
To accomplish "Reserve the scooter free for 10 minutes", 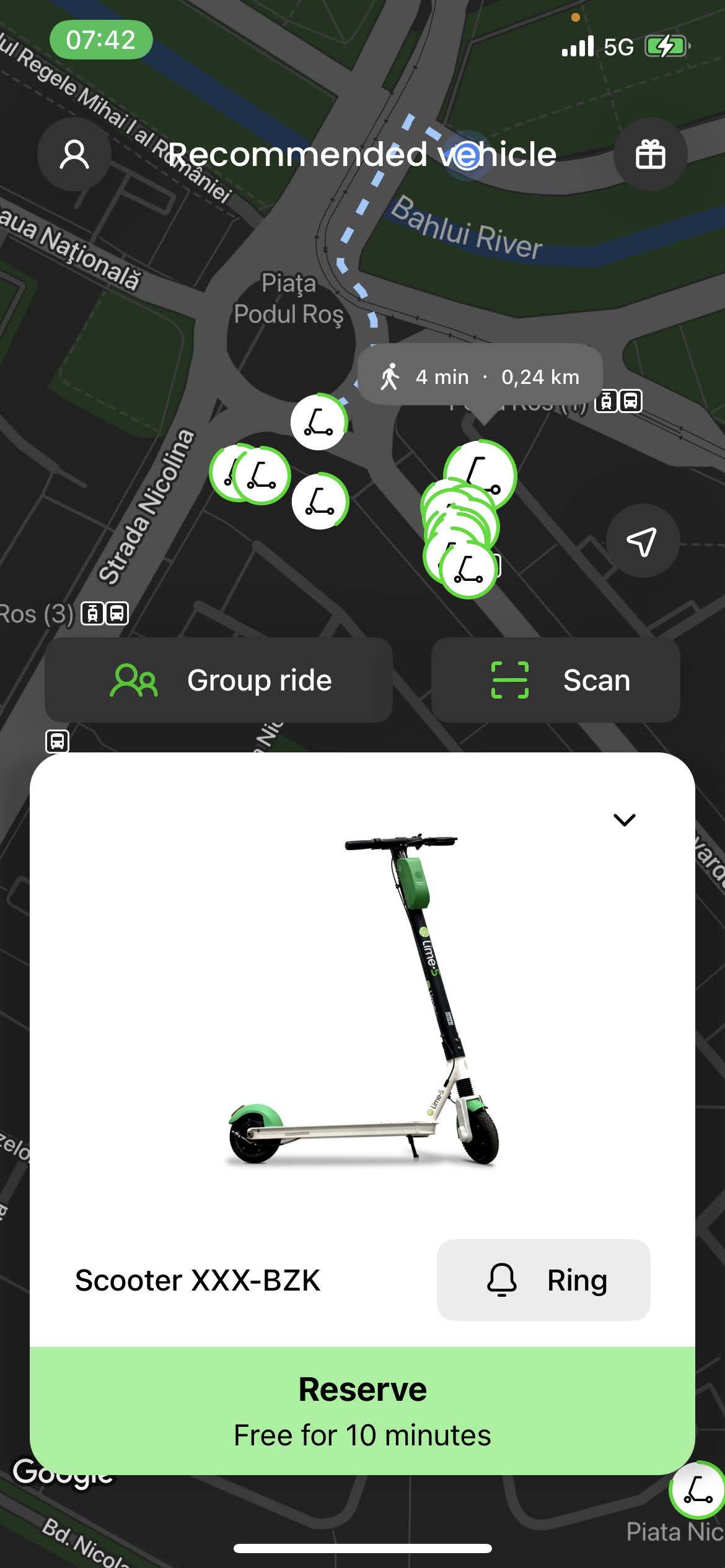I will click(362, 1411).
